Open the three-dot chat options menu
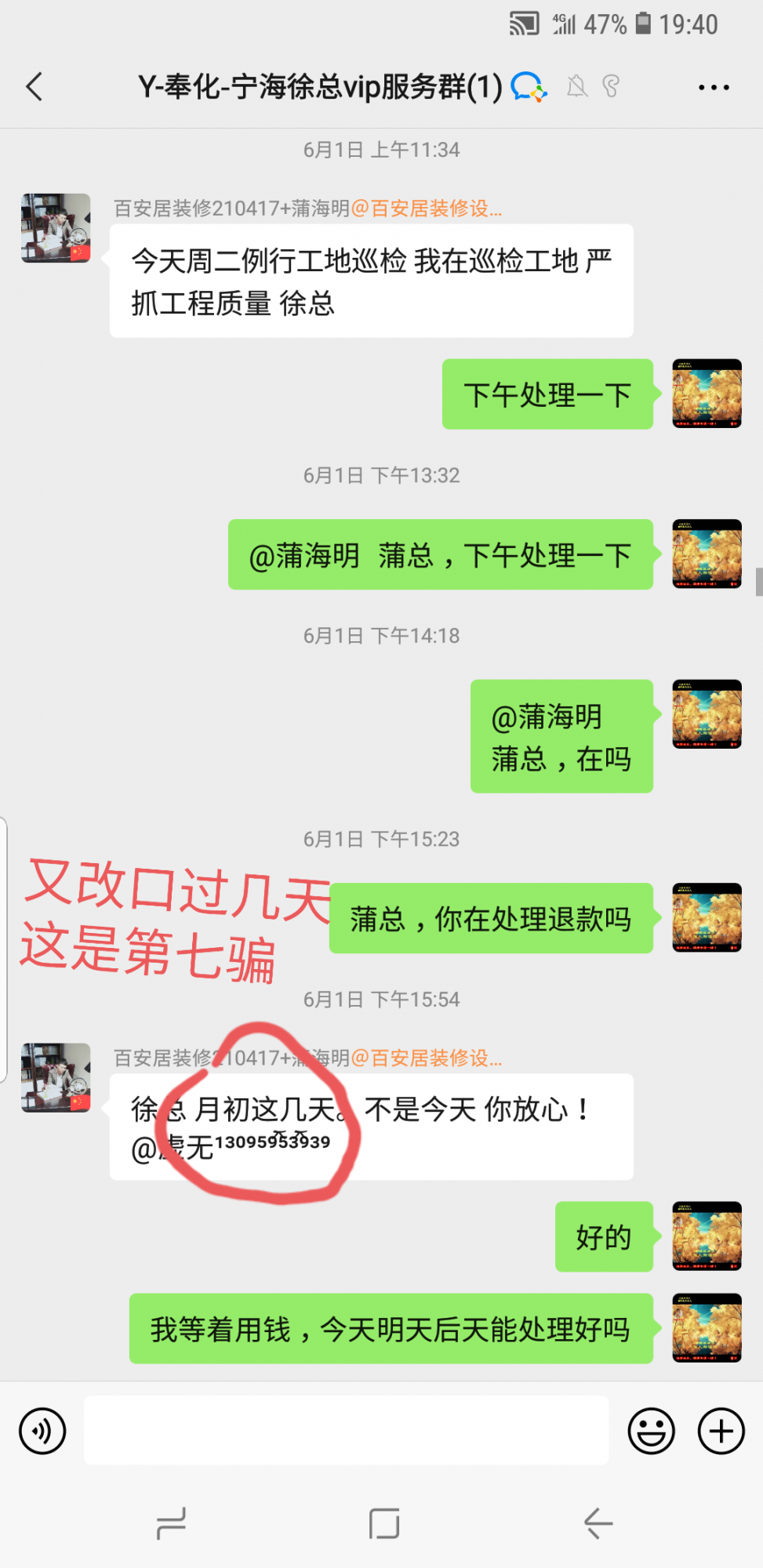Screen dimensions: 763x1568 coord(714,88)
